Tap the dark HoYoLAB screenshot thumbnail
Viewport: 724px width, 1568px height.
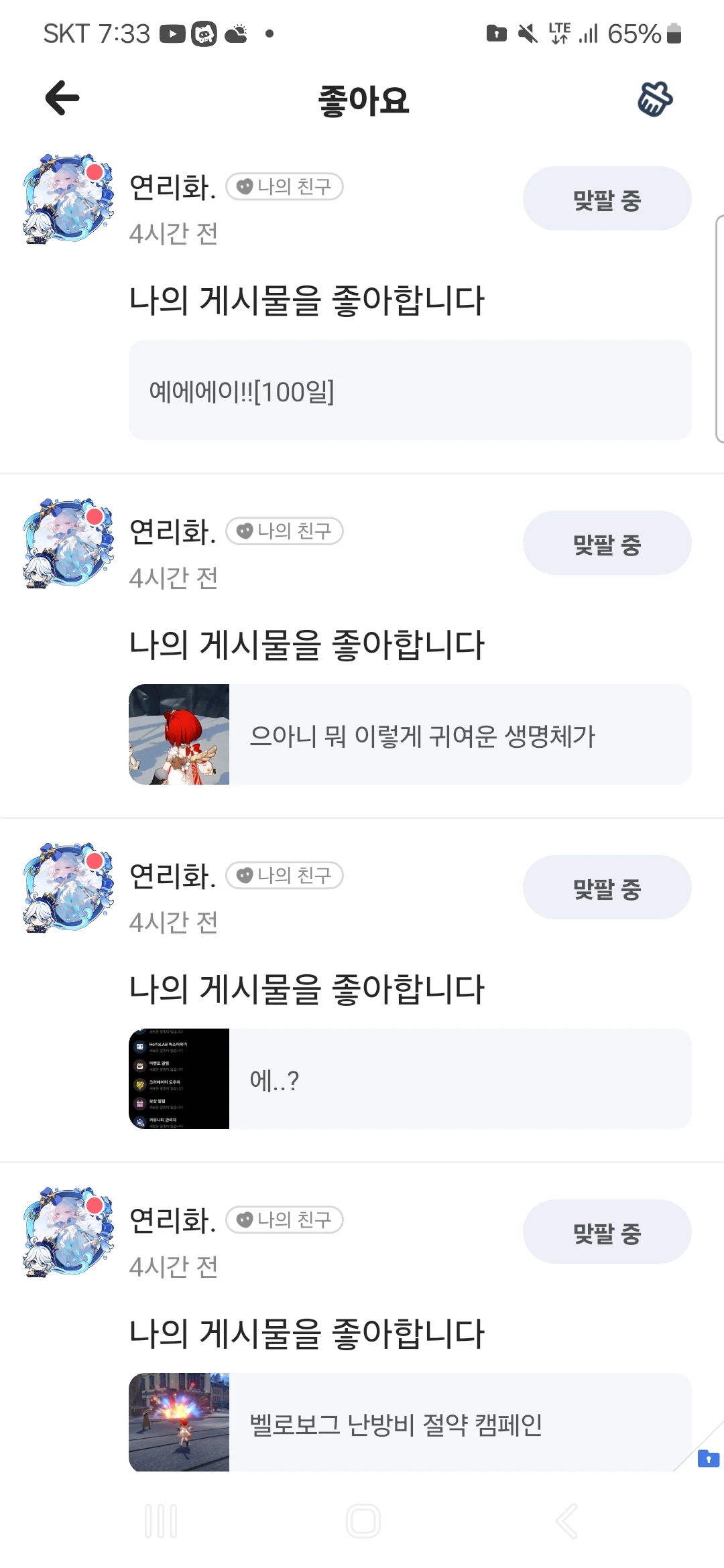pos(178,1079)
